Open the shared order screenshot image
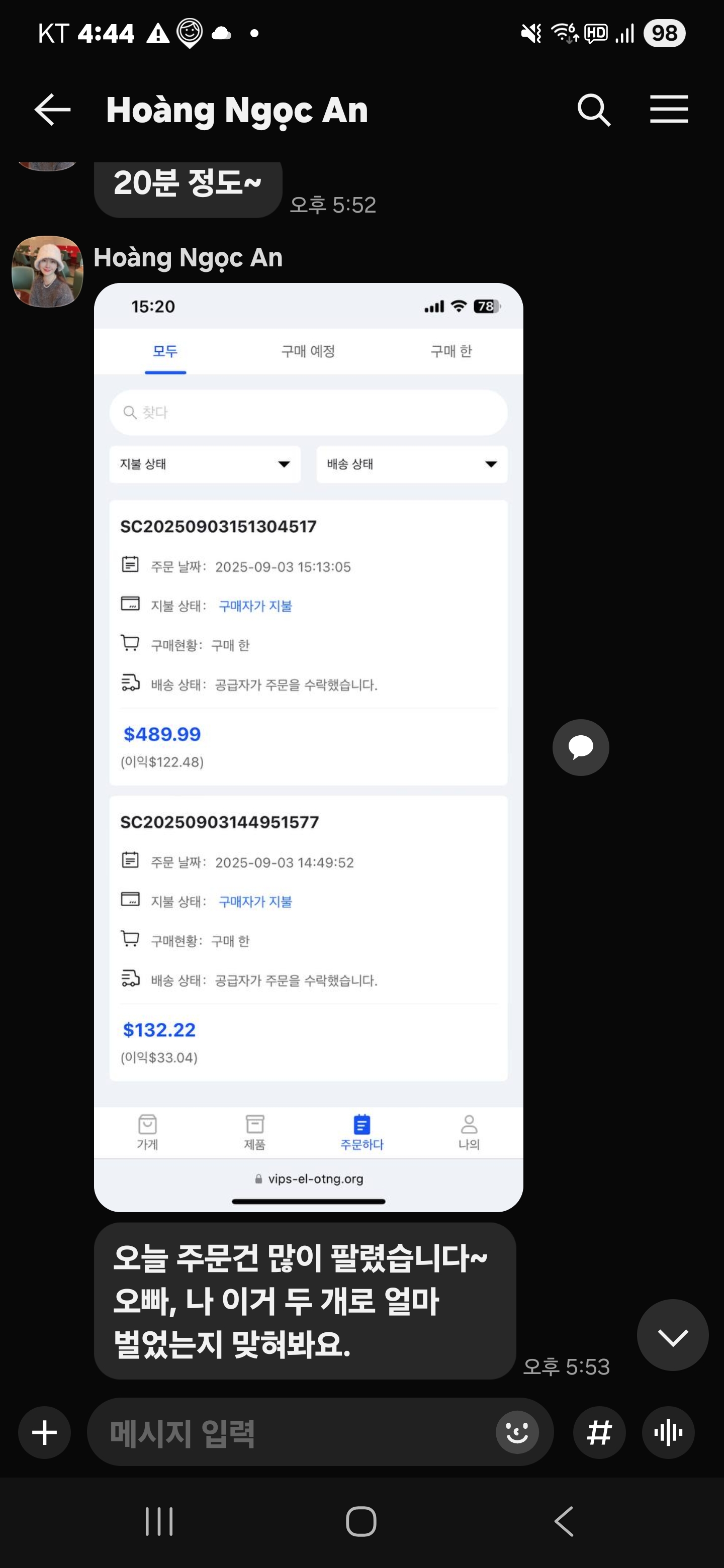The width and height of the screenshot is (724, 1568). coord(308,747)
